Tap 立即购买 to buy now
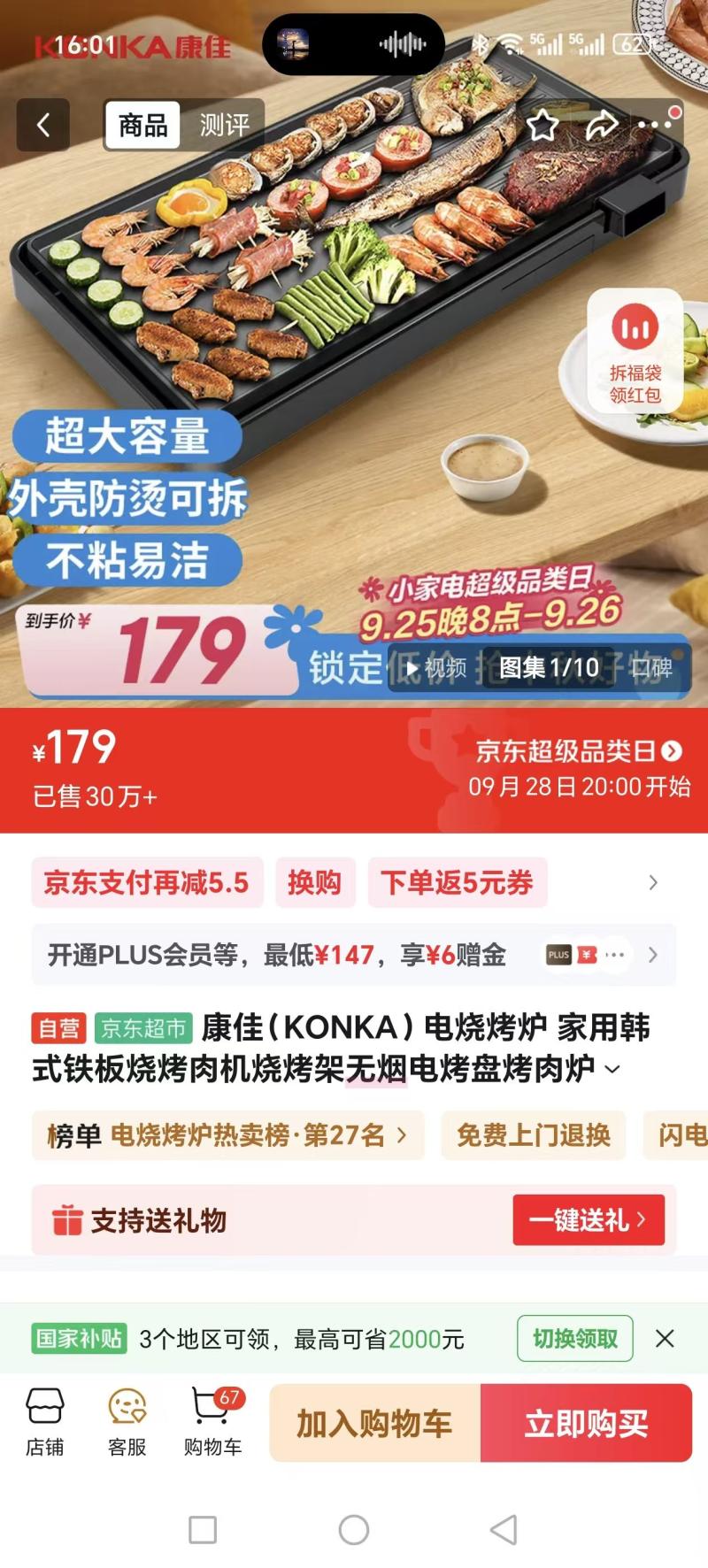The image size is (708, 1568). coord(586,1424)
